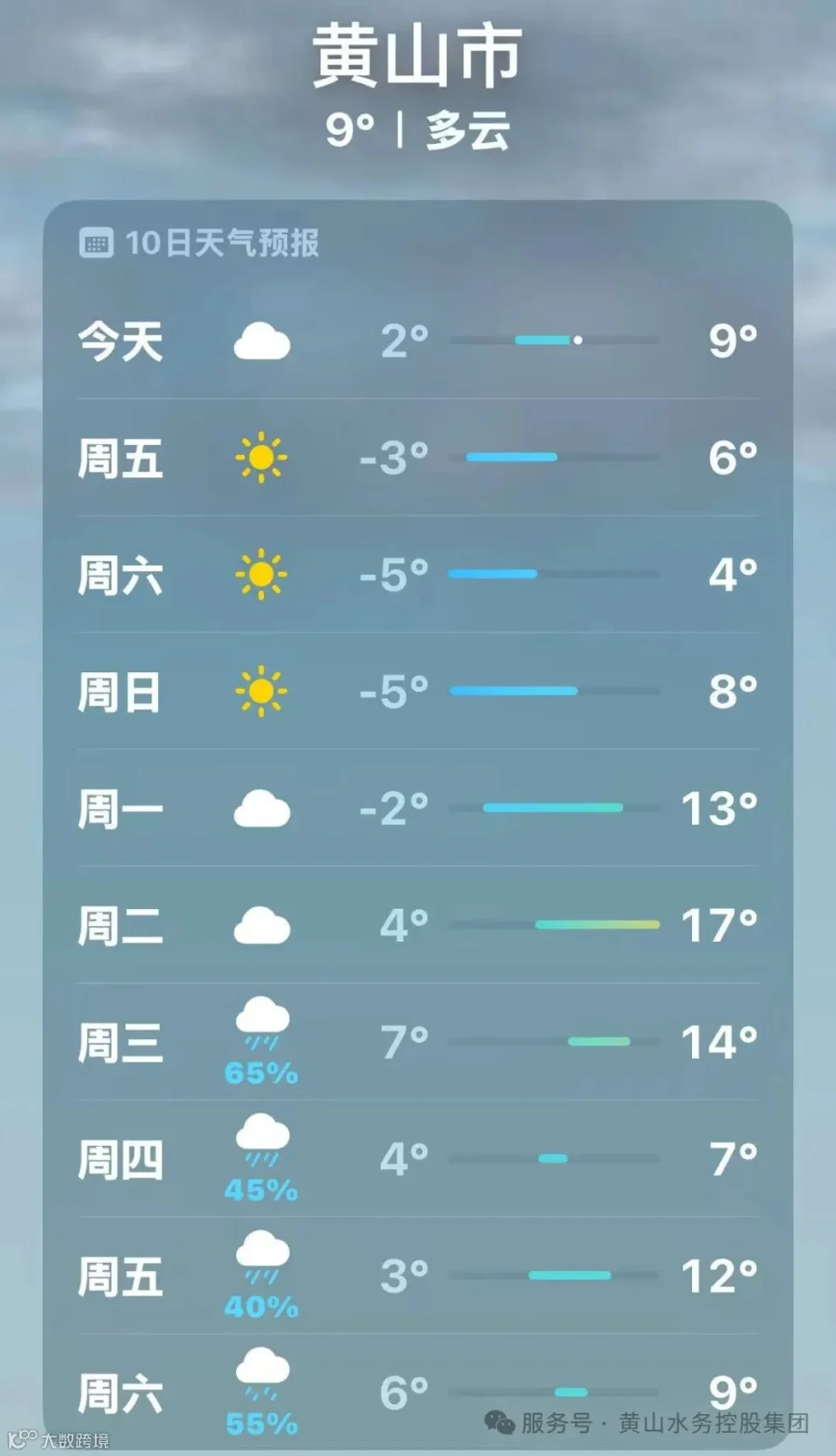Open the 周六 row showing 55% rain
836x1456 pixels.
tap(418, 1393)
